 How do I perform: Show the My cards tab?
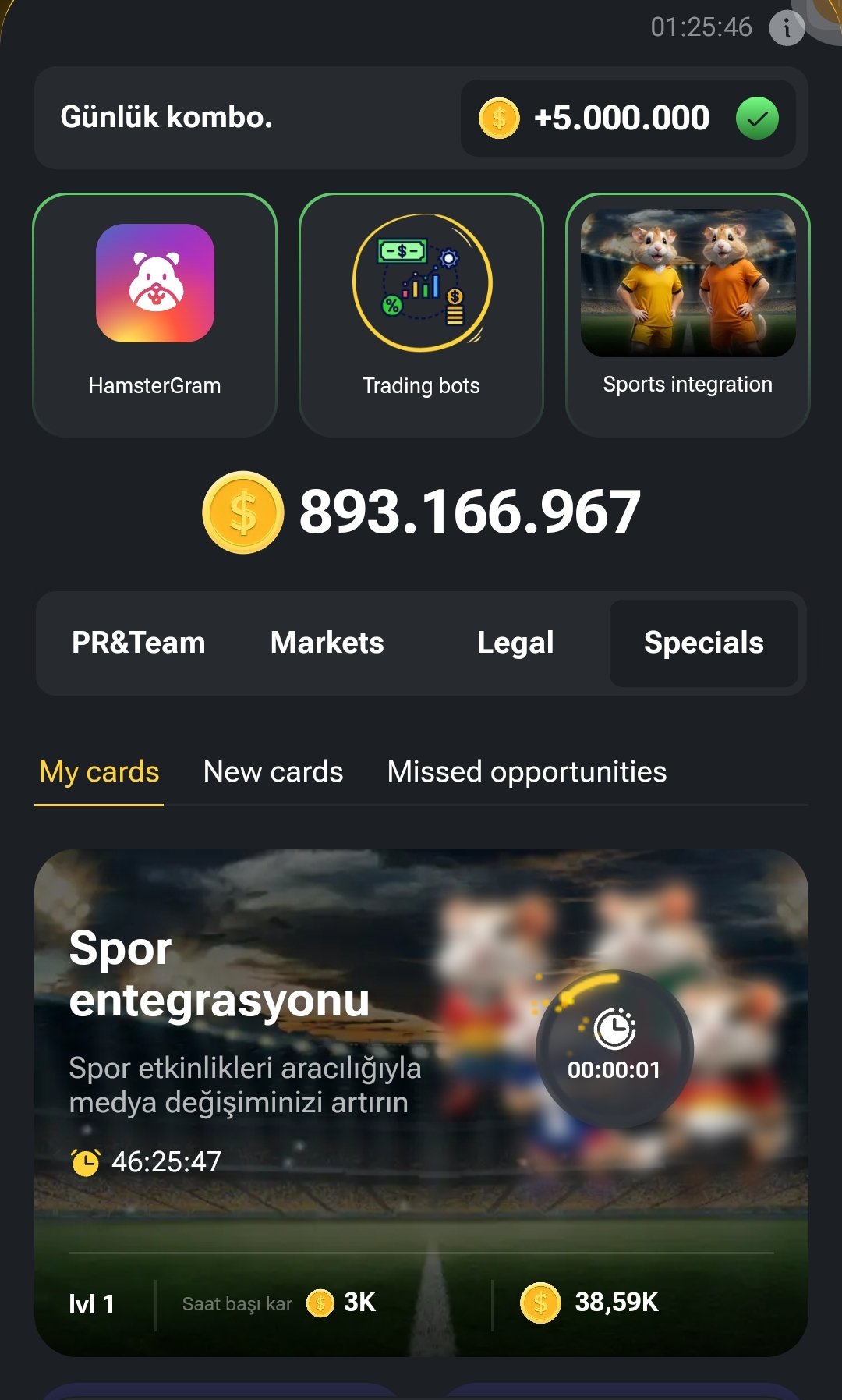tap(99, 772)
